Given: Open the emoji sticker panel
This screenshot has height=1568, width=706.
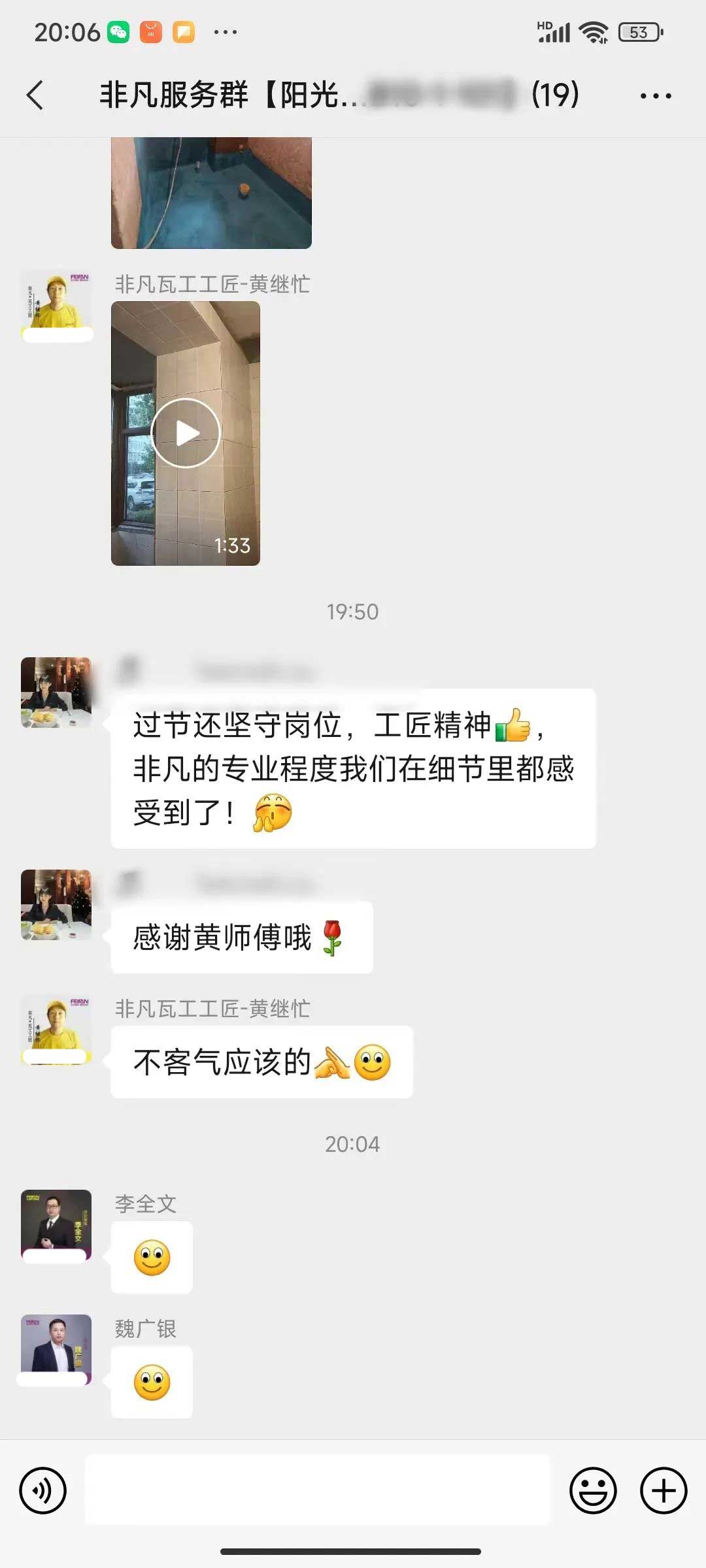Looking at the screenshot, I should pyautogui.click(x=593, y=1490).
